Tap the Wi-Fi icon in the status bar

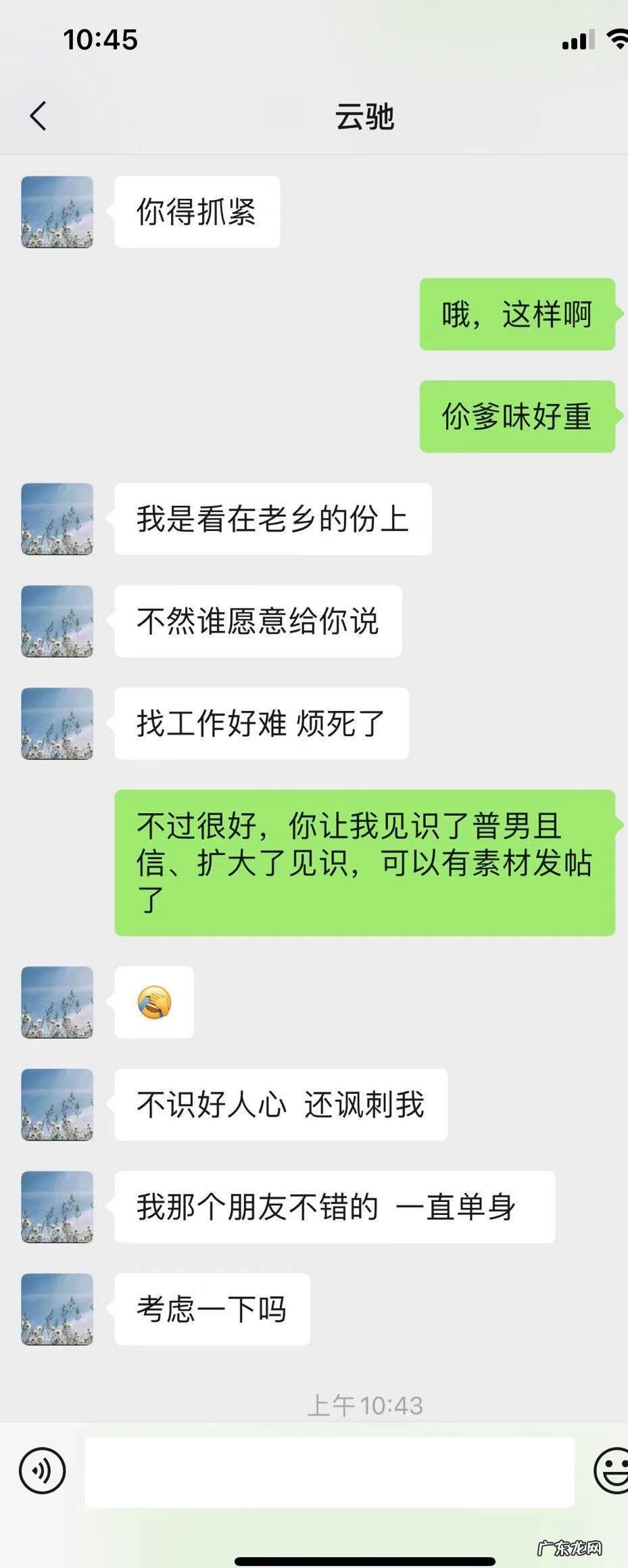[x=617, y=39]
